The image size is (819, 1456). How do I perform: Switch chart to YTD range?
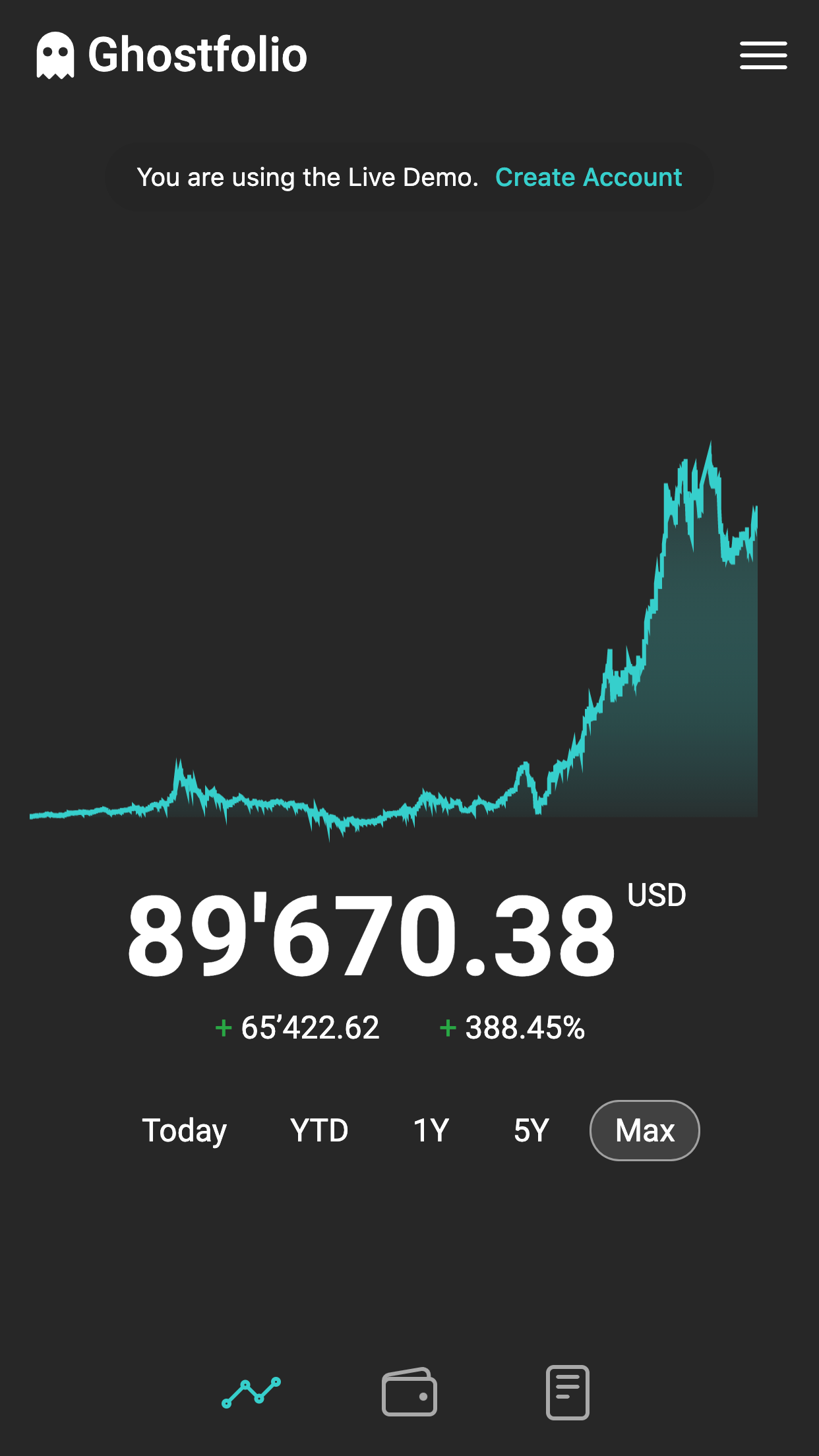point(319,1130)
